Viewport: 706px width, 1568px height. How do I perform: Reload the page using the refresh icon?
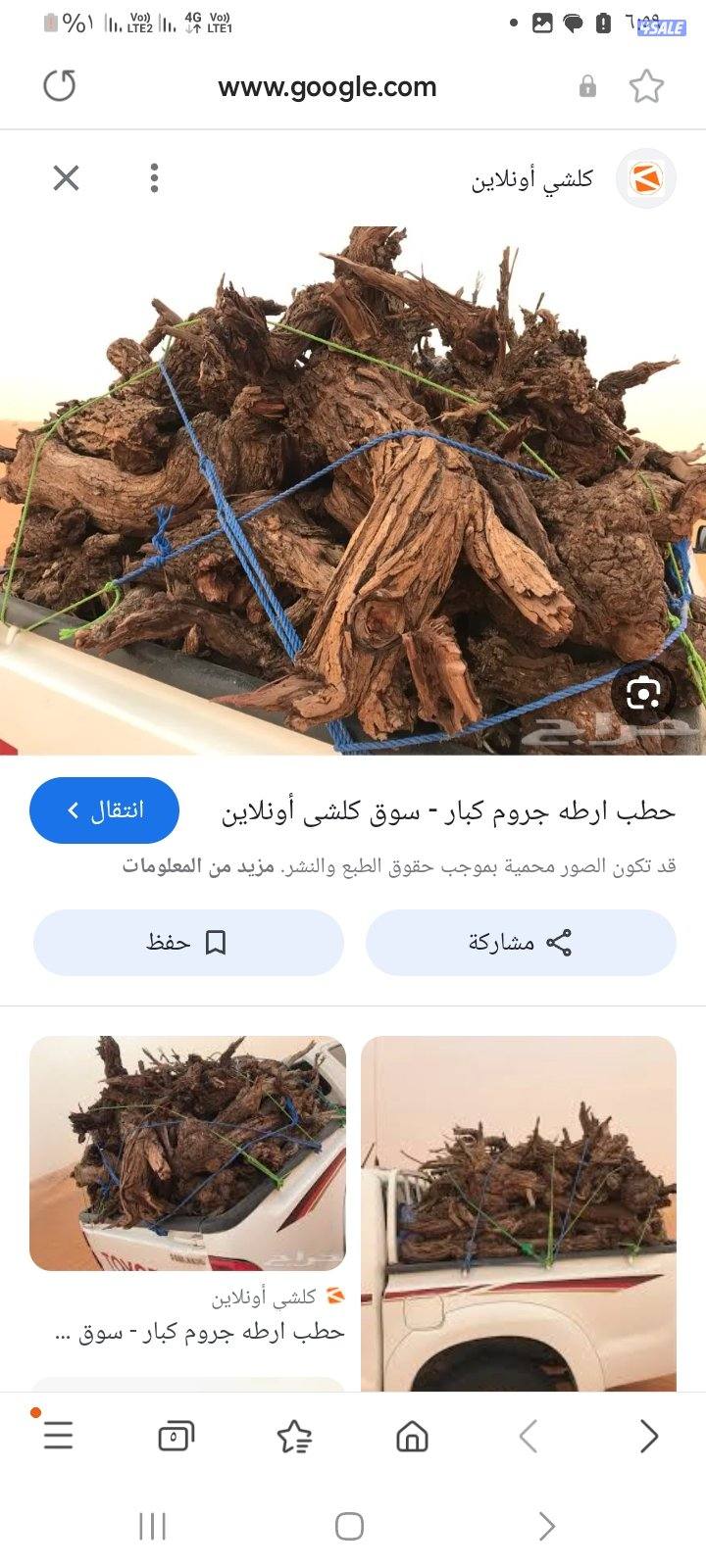(x=60, y=85)
